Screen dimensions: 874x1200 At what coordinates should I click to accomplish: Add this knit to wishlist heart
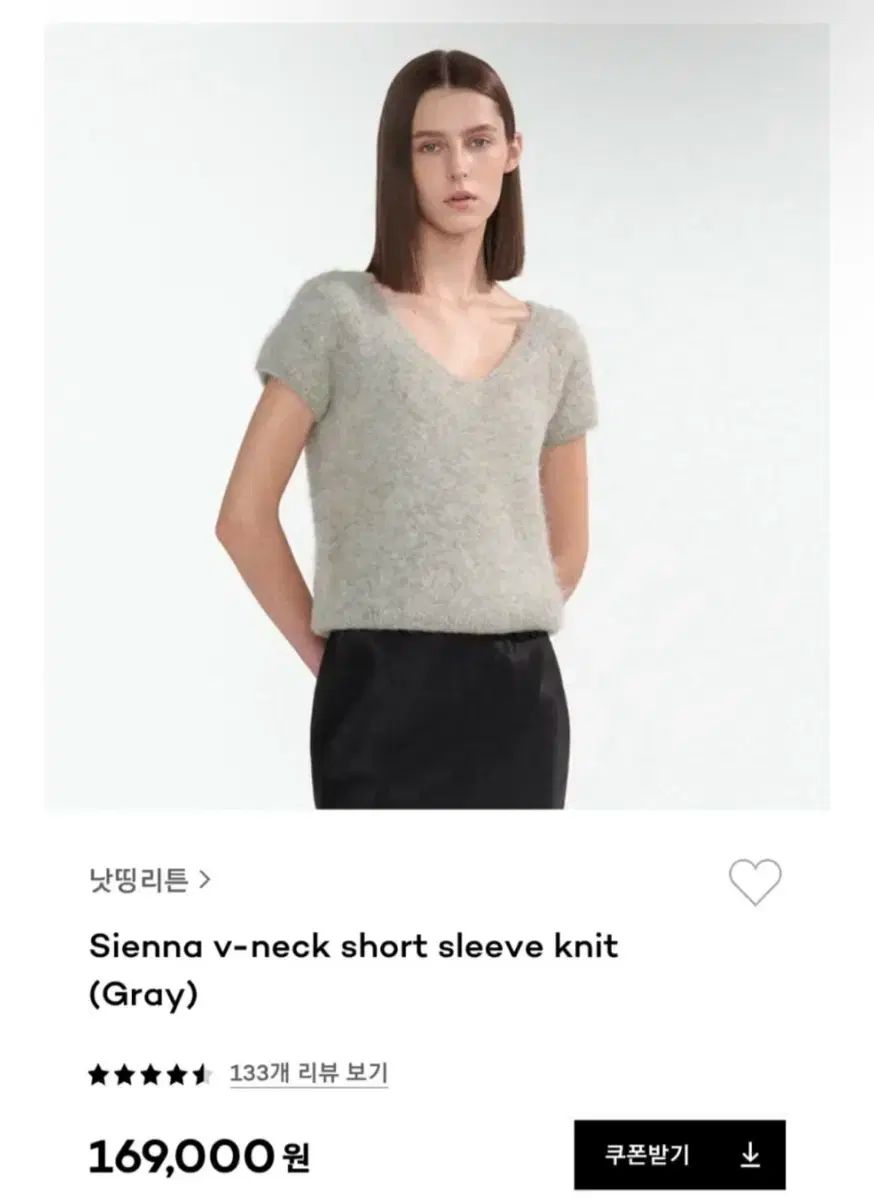pos(754,882)
